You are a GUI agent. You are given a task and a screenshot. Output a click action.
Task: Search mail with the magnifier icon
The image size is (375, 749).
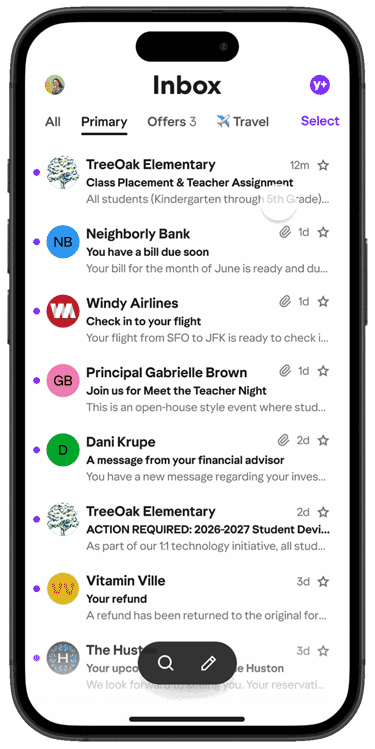point(165,663)
